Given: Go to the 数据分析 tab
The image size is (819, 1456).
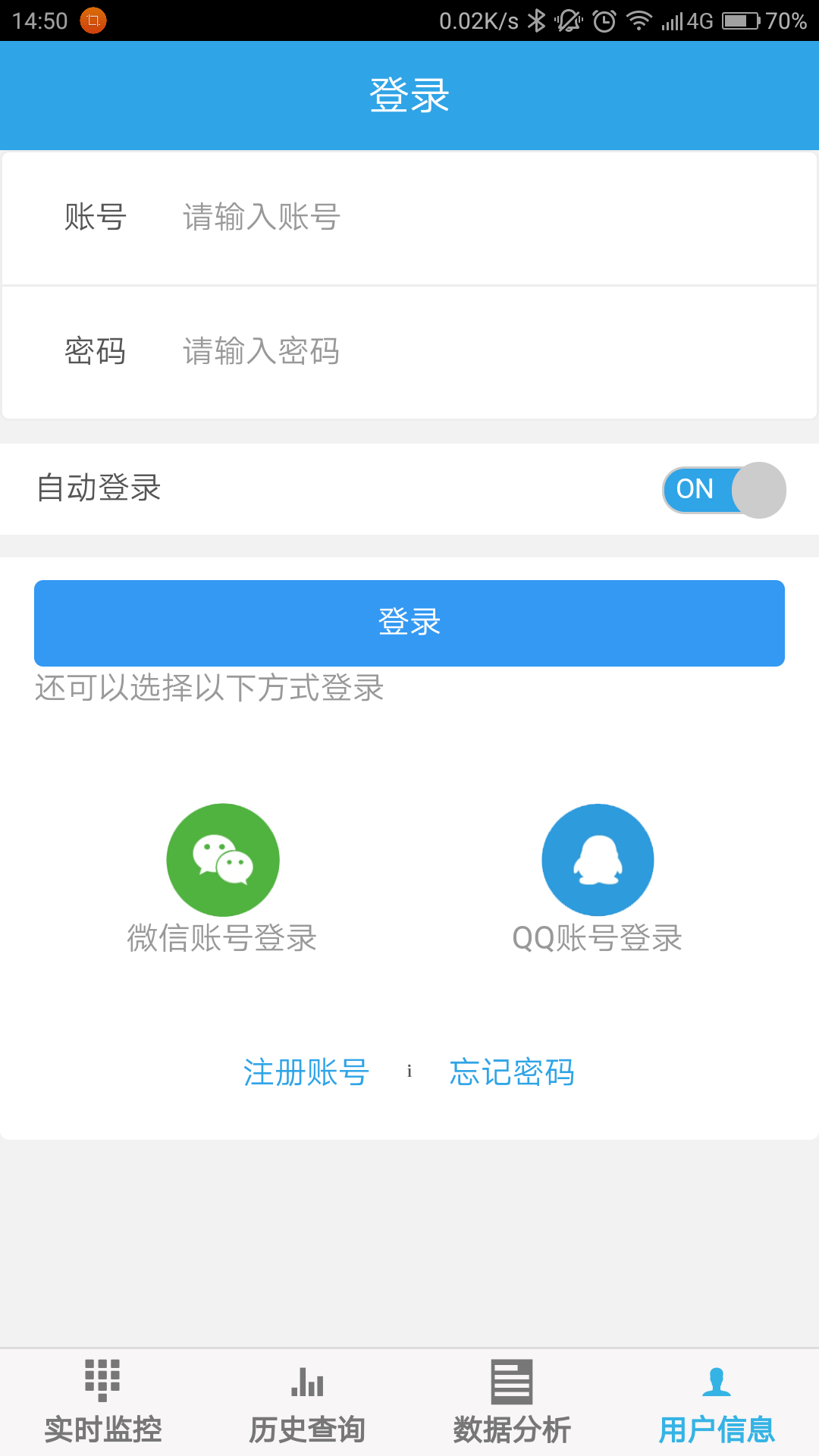Looking at the screenshot, I should [512, 1403].
